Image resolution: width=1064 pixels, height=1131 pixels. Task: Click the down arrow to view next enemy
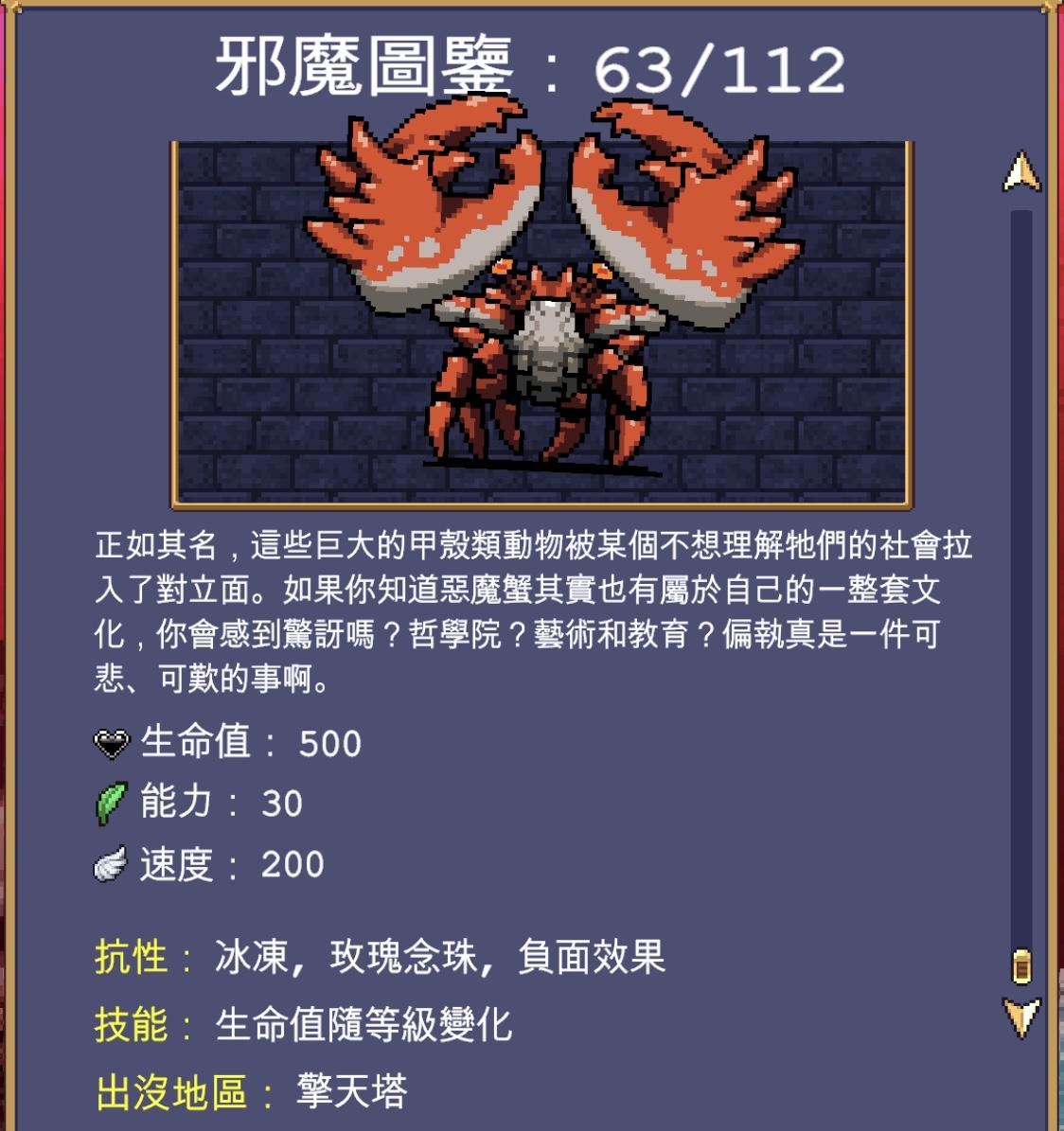(x=1020, y=1014)
